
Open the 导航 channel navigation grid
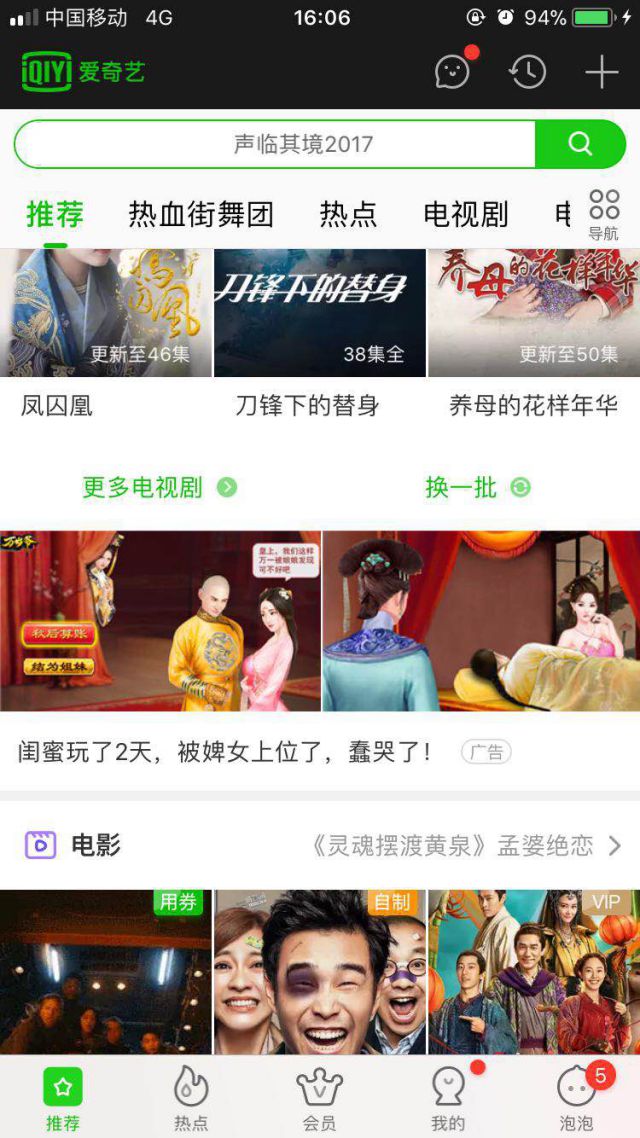coord(604,214)
